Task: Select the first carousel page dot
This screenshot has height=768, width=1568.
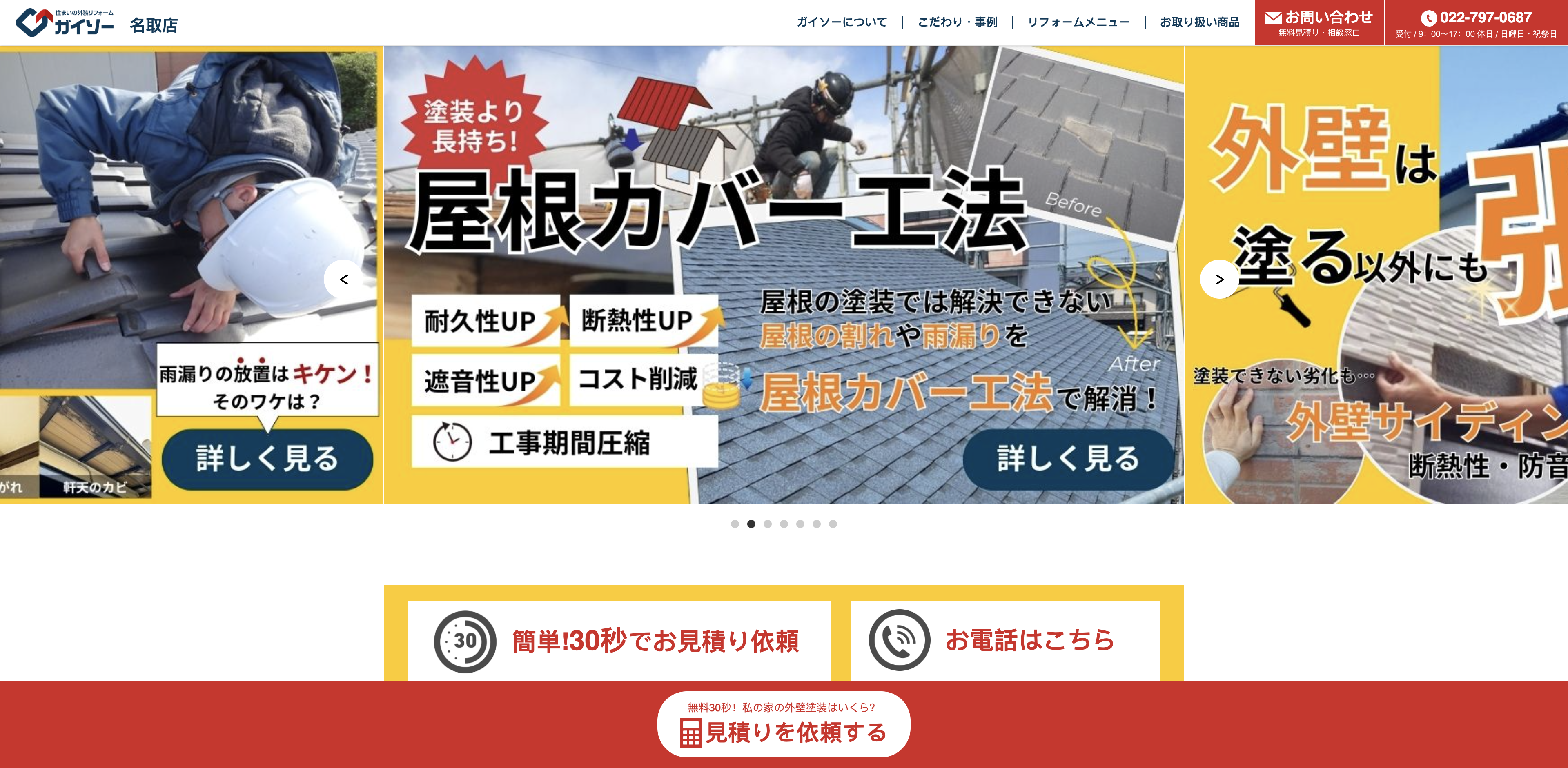Action: [735, 524]
